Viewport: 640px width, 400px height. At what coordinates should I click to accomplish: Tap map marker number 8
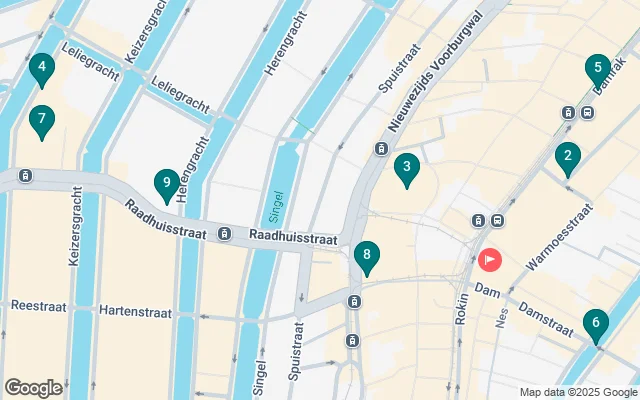[367, 257]
